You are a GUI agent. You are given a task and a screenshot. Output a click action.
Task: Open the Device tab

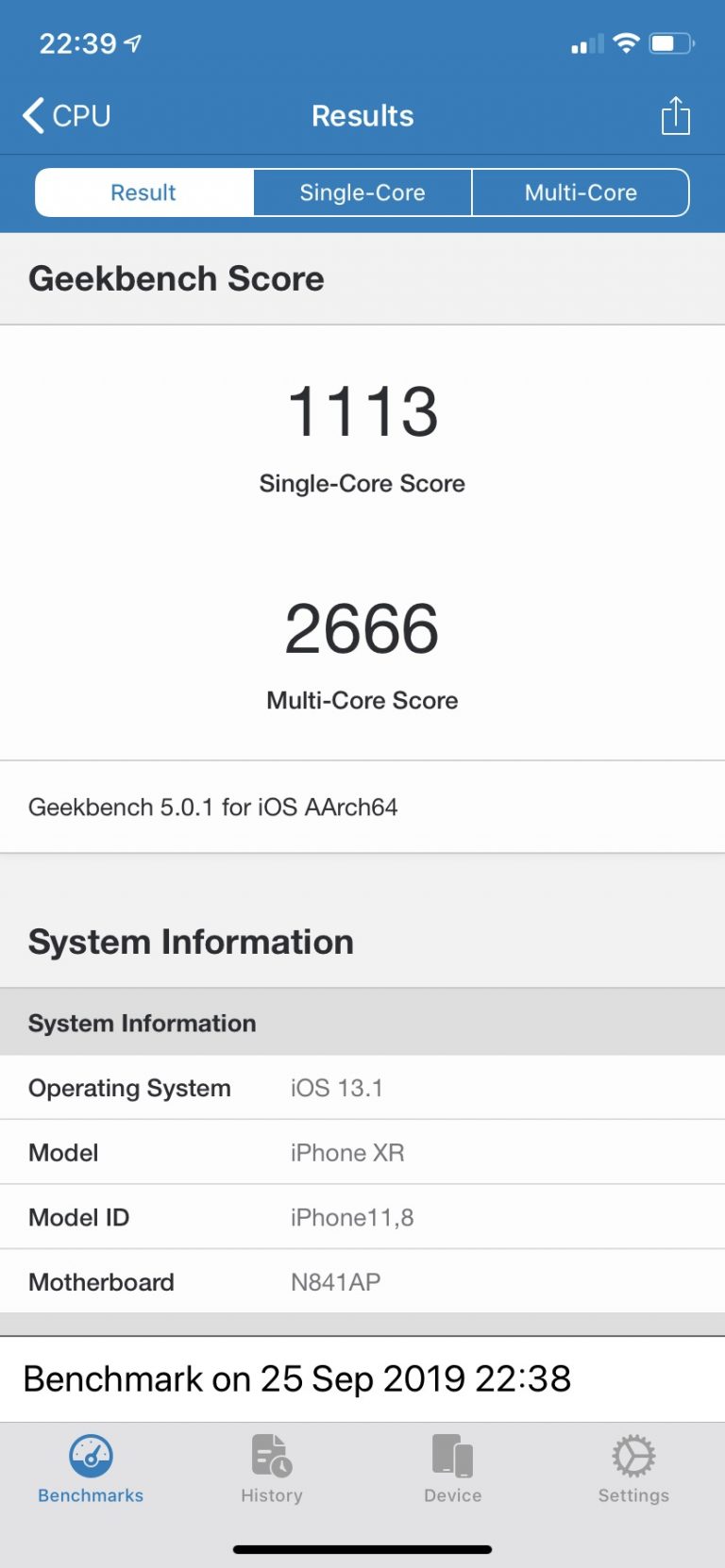coord(453,1468)
